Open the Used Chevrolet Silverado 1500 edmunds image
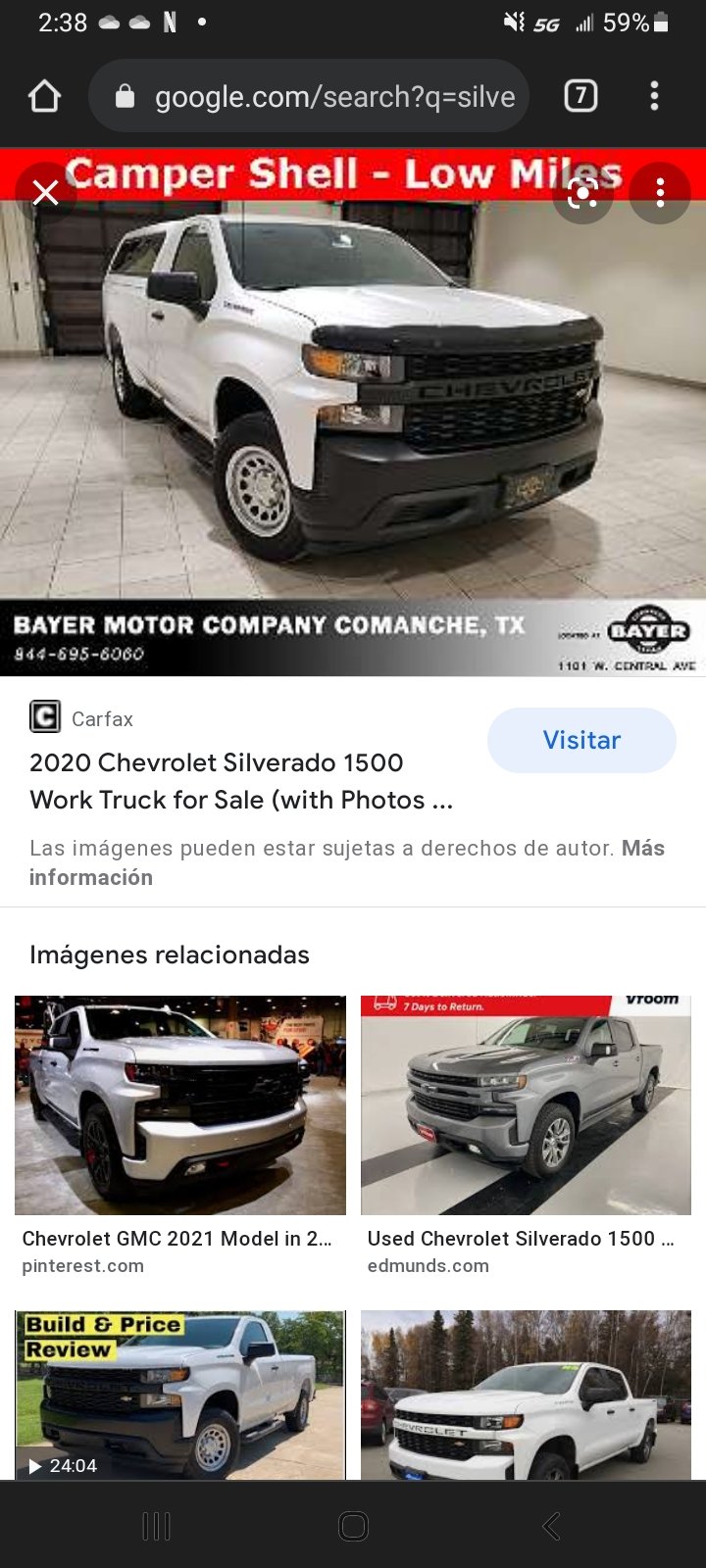Viewport: 706px width, 1568px height. (526, 1105)
